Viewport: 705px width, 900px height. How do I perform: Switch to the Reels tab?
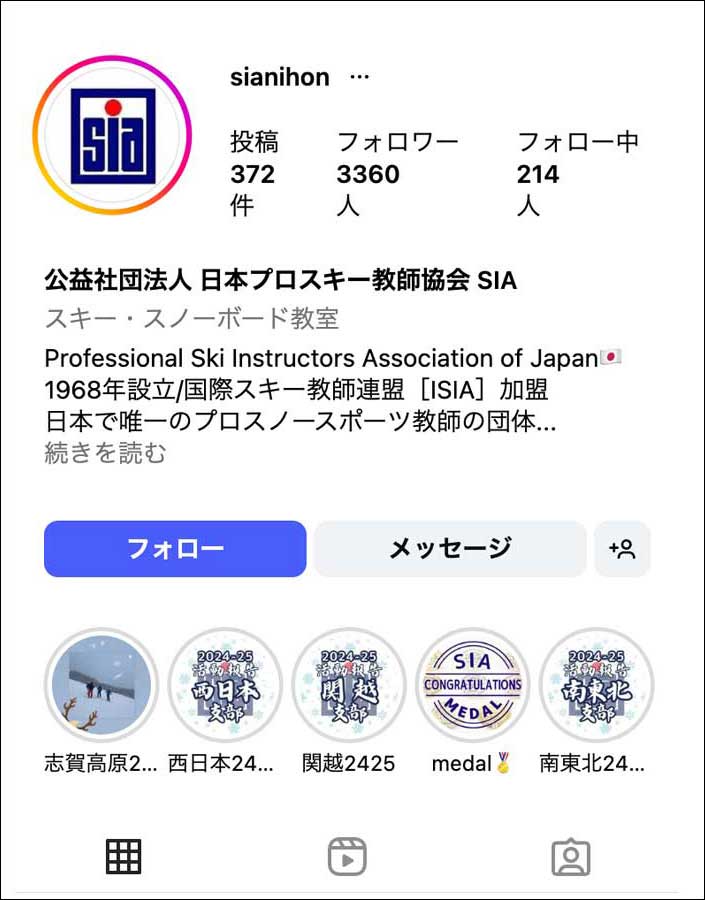pos(347,857)
